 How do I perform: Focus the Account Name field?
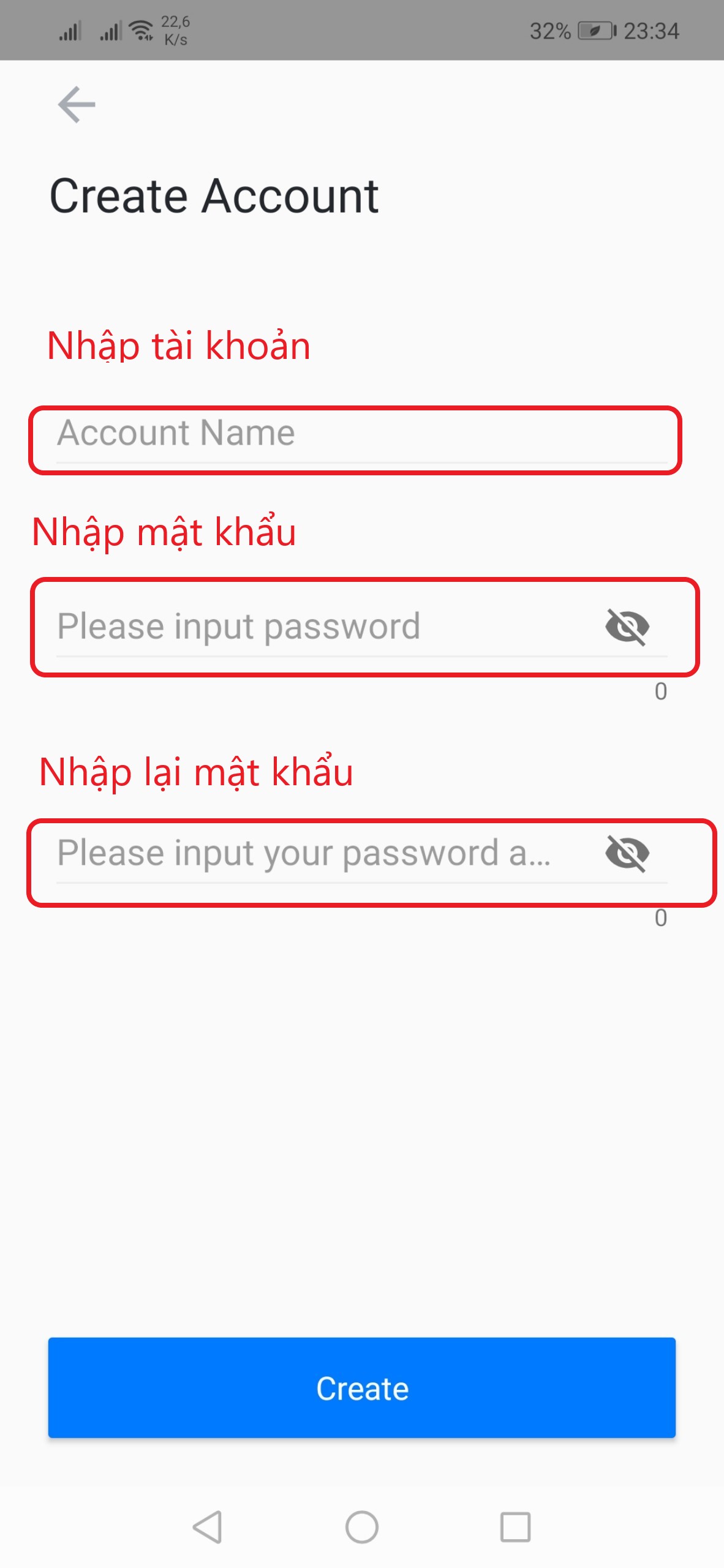click(x=343, y=434)
